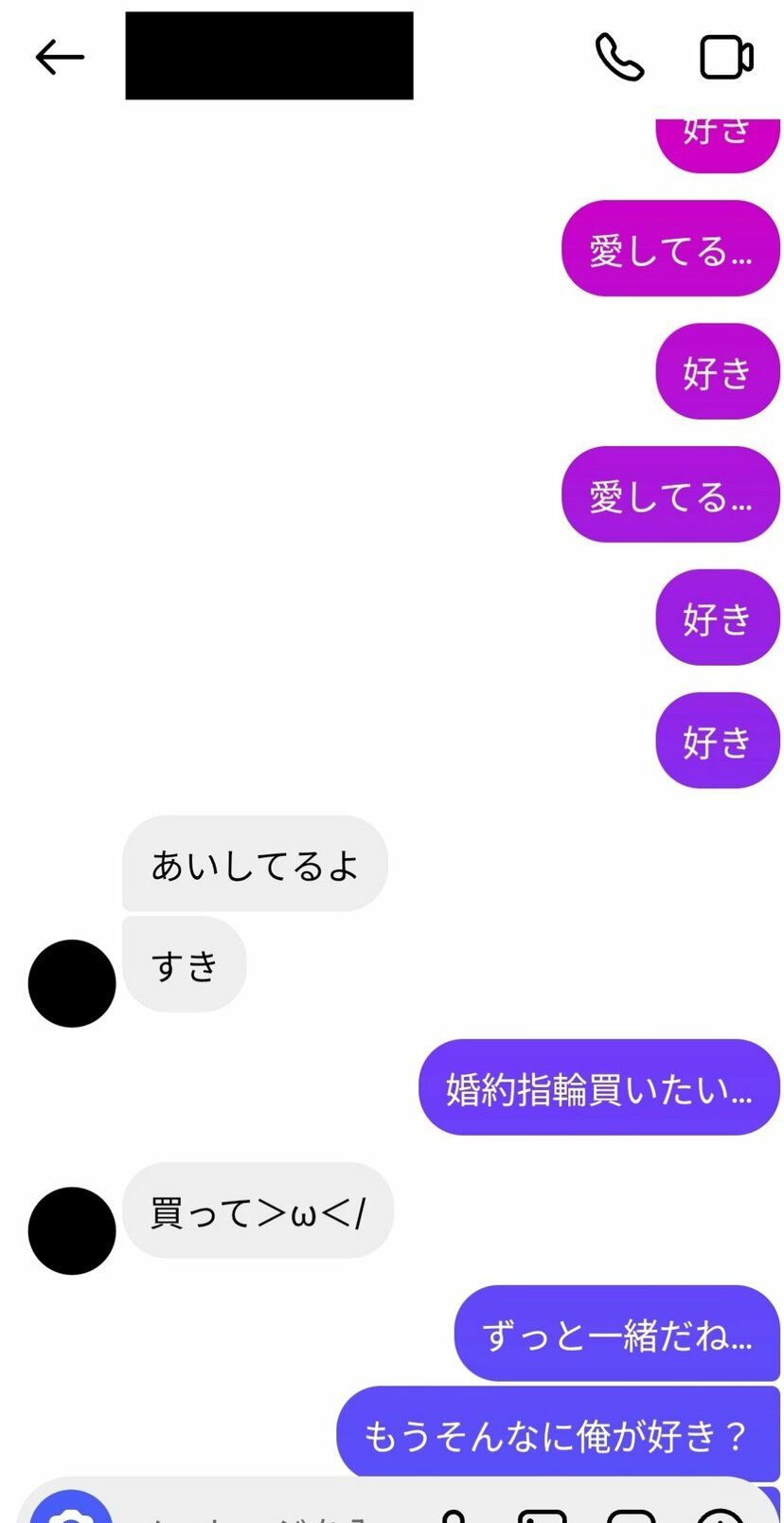Image resolution: width=784 pixels, height=1523 pixels.
Task: Open chat details from the header name
Action: (x=269, y=56)
